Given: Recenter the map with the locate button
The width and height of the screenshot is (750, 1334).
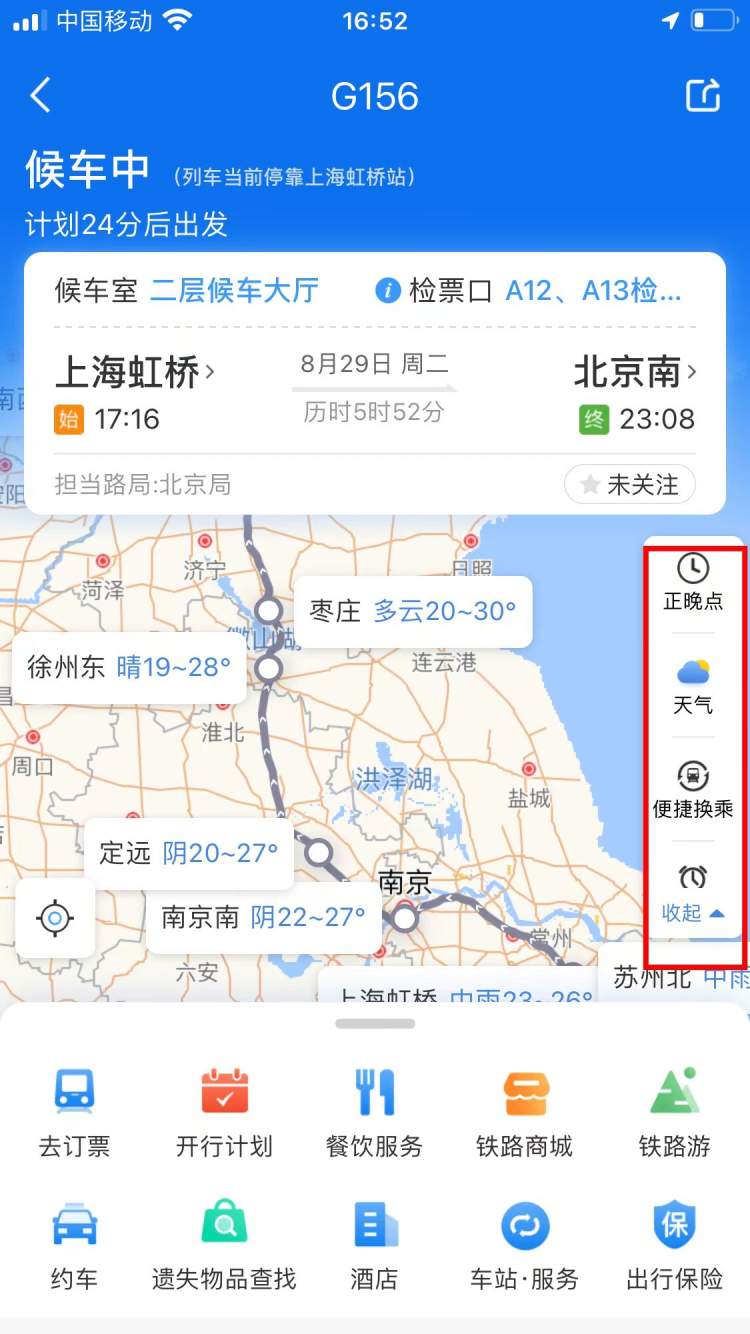Looking at the screenshot, I should (x=55, y=917).
